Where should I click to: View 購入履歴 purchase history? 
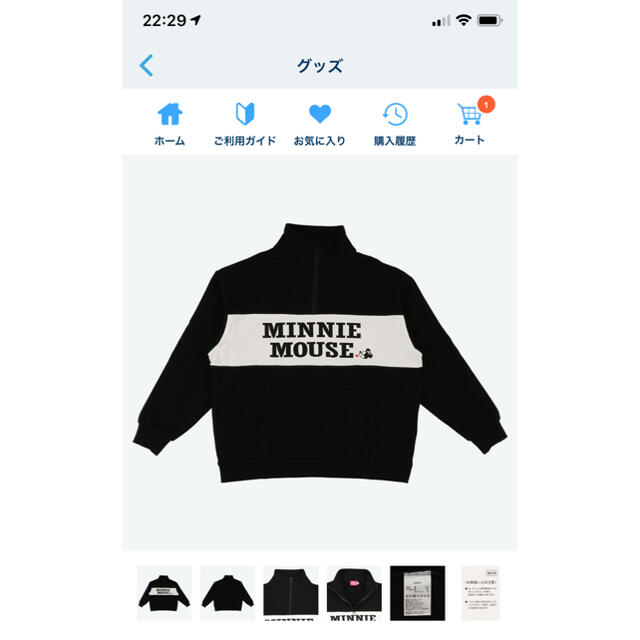click(395, 124)
